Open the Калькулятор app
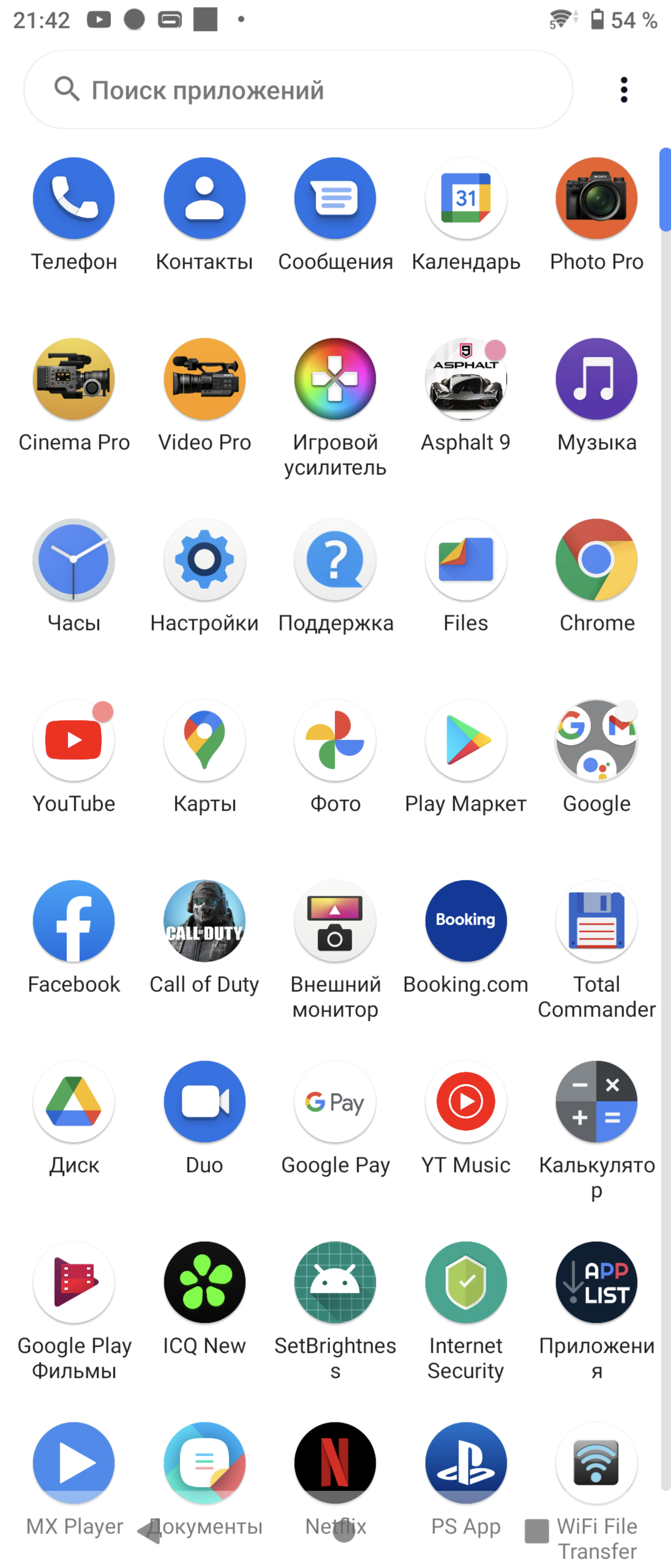The width and height of the screenshot is (671, 1568). pyautogui.click(x=596, y=1102)
